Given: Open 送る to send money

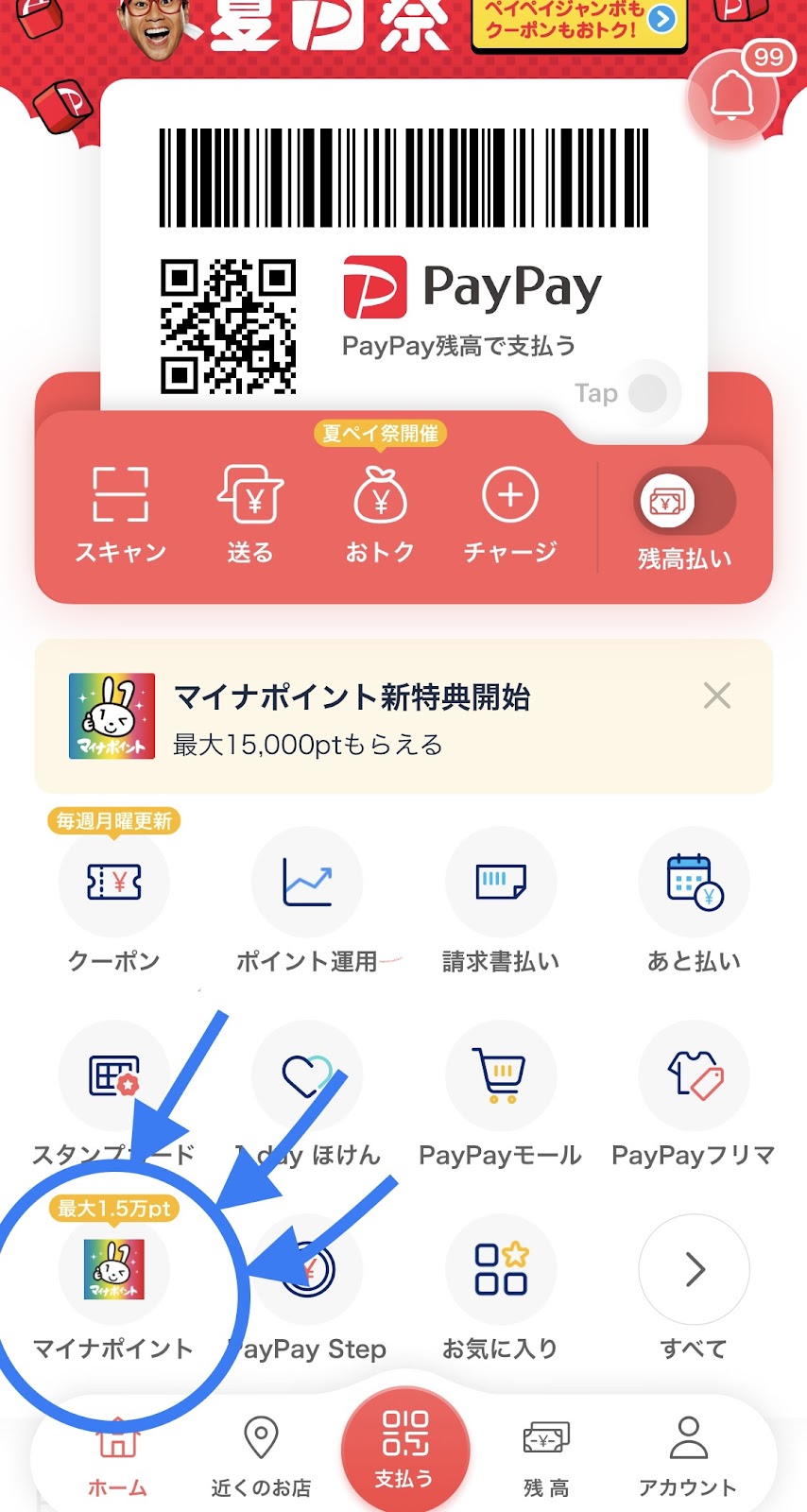Looking at the screenshot, I should 250,511.
